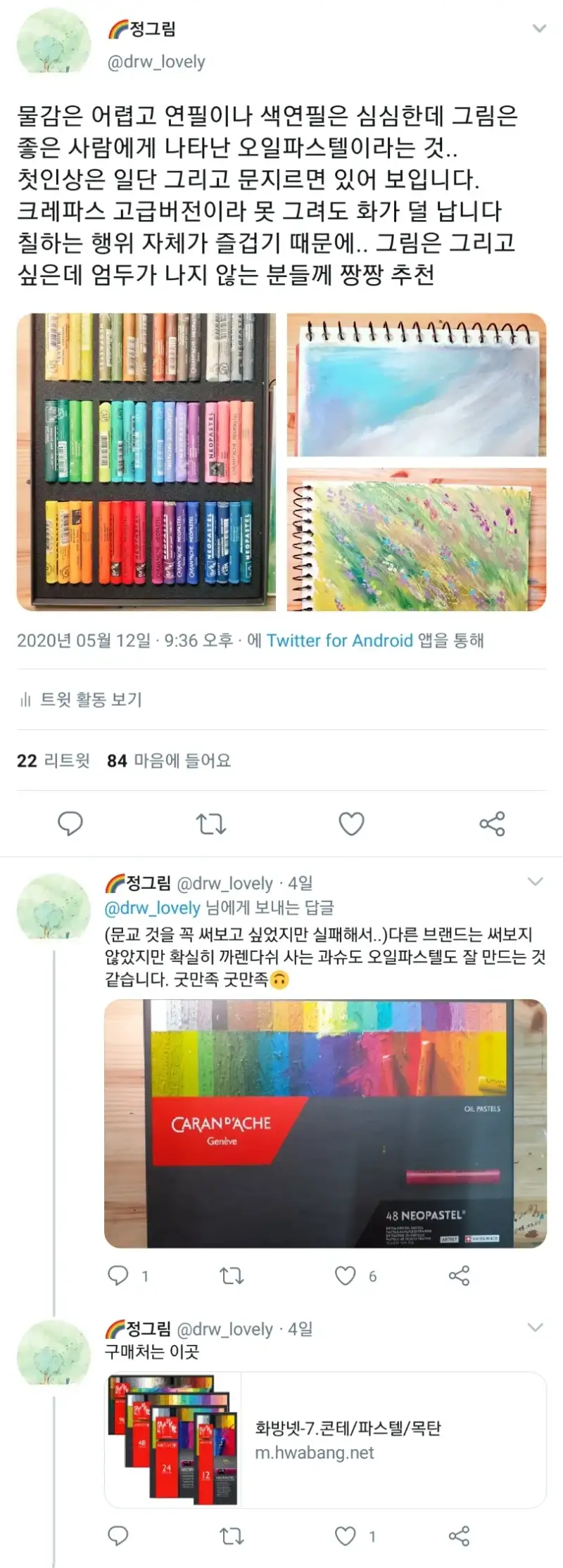Open the m.hwabang.net link card
Viewport: 563px width, 1568px height.
[x=325, y=1440]
